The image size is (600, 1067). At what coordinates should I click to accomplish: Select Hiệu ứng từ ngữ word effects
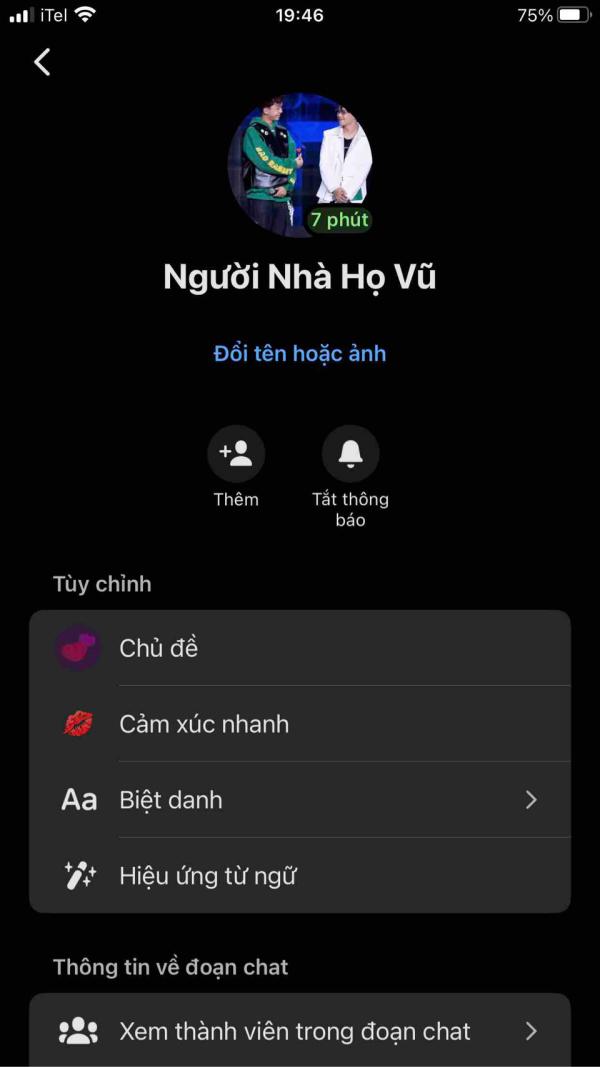pyautogui.click(x=300, y=876)
